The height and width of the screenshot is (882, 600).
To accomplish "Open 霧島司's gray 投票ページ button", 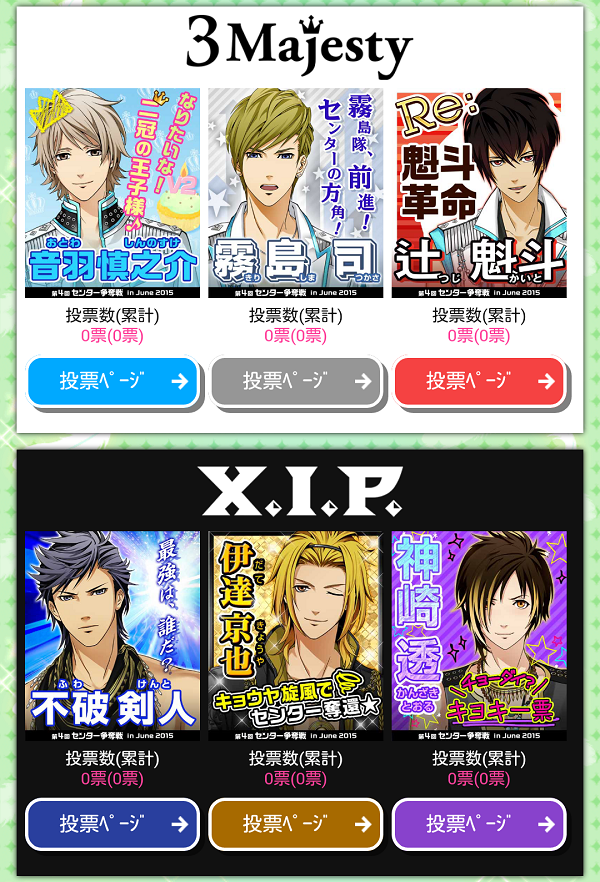I will coord(296,381).
